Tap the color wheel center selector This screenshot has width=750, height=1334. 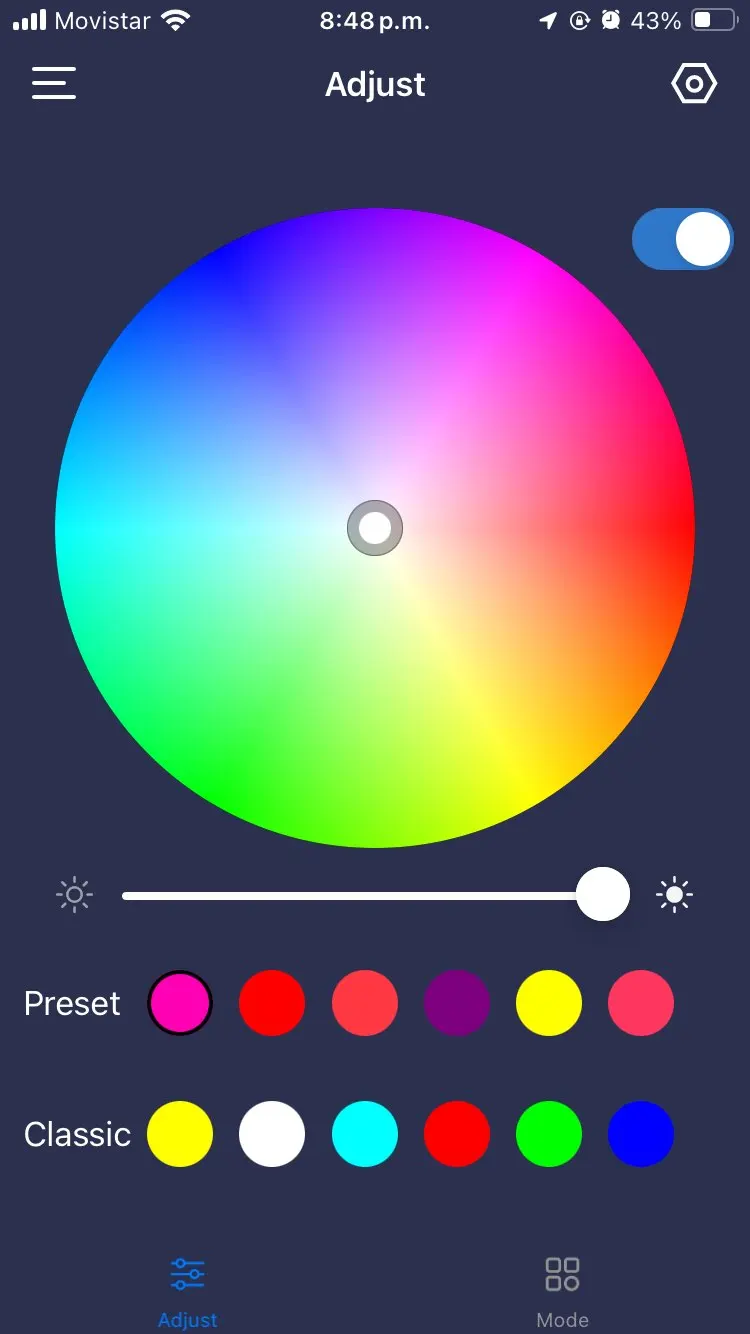pos(375,528)
